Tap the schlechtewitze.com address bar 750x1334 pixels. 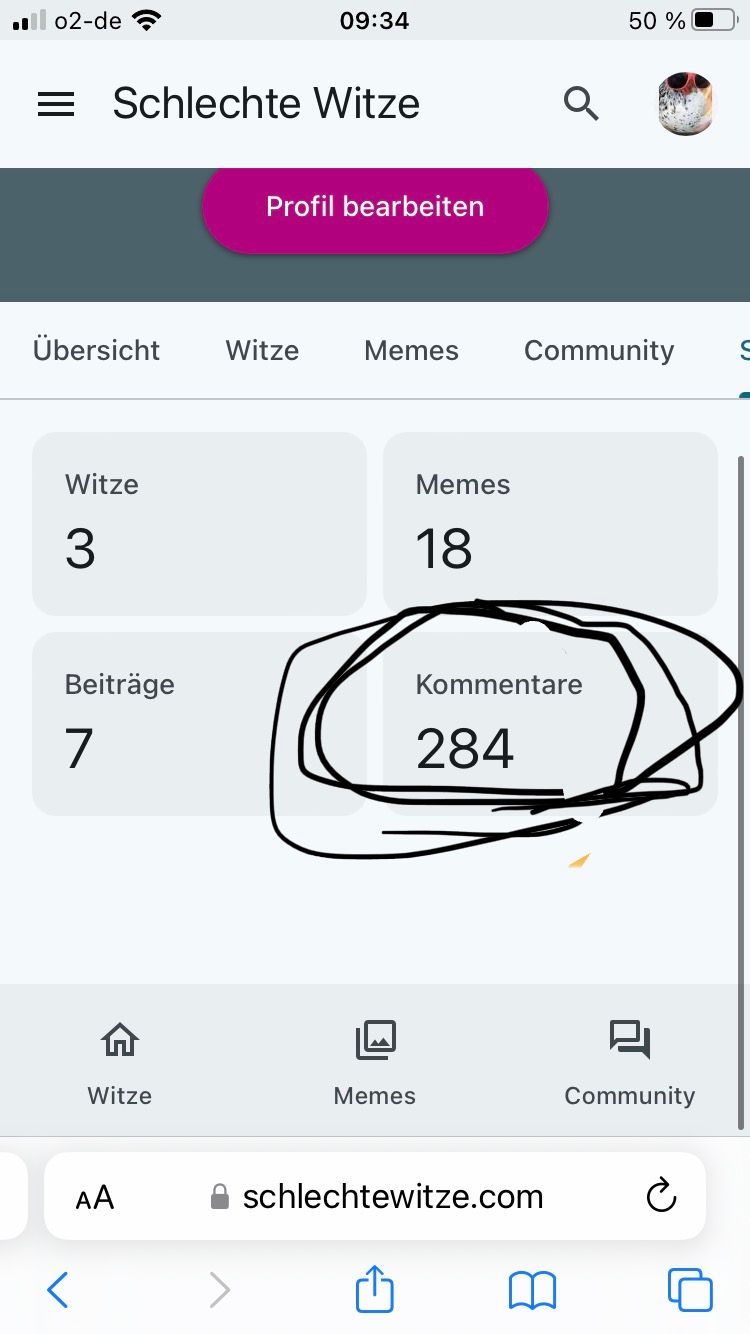tap(392, 1197)
